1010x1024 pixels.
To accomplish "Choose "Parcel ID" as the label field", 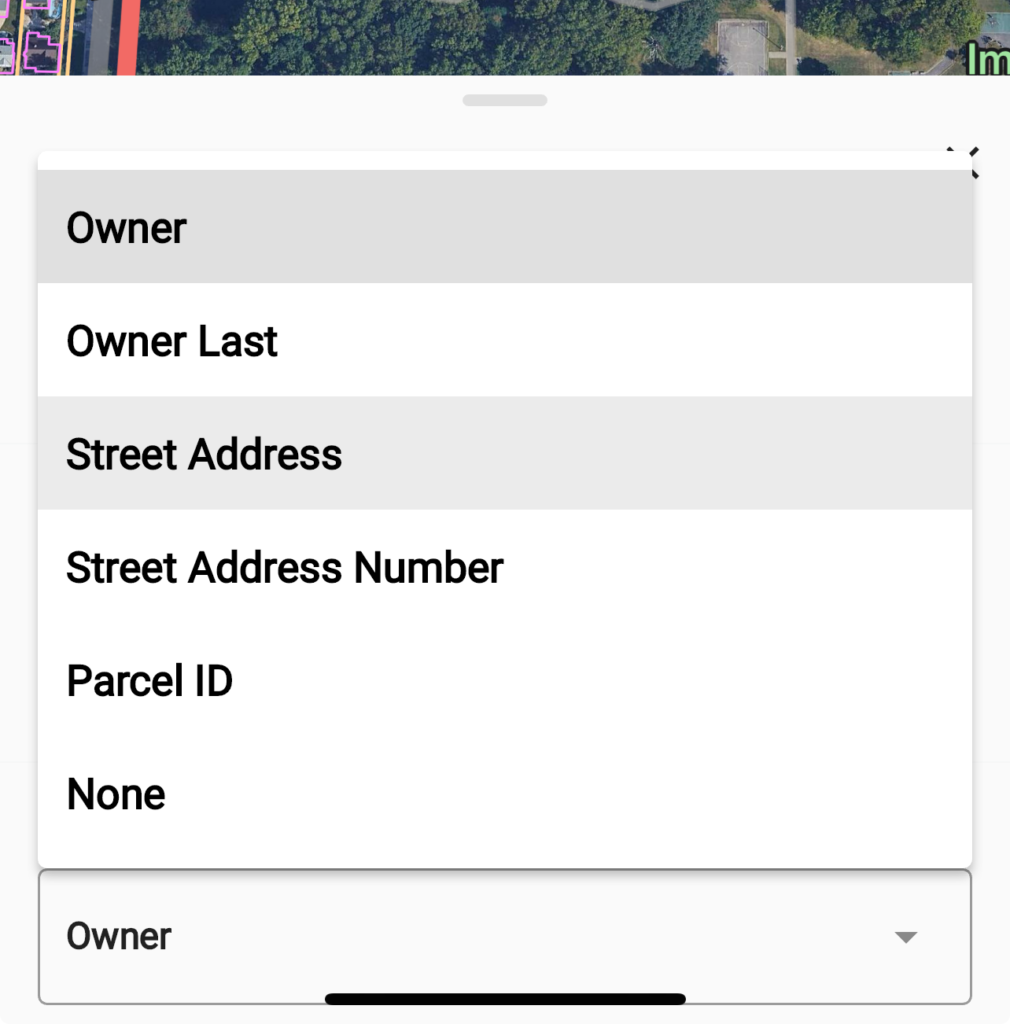I will click(505, 681).
